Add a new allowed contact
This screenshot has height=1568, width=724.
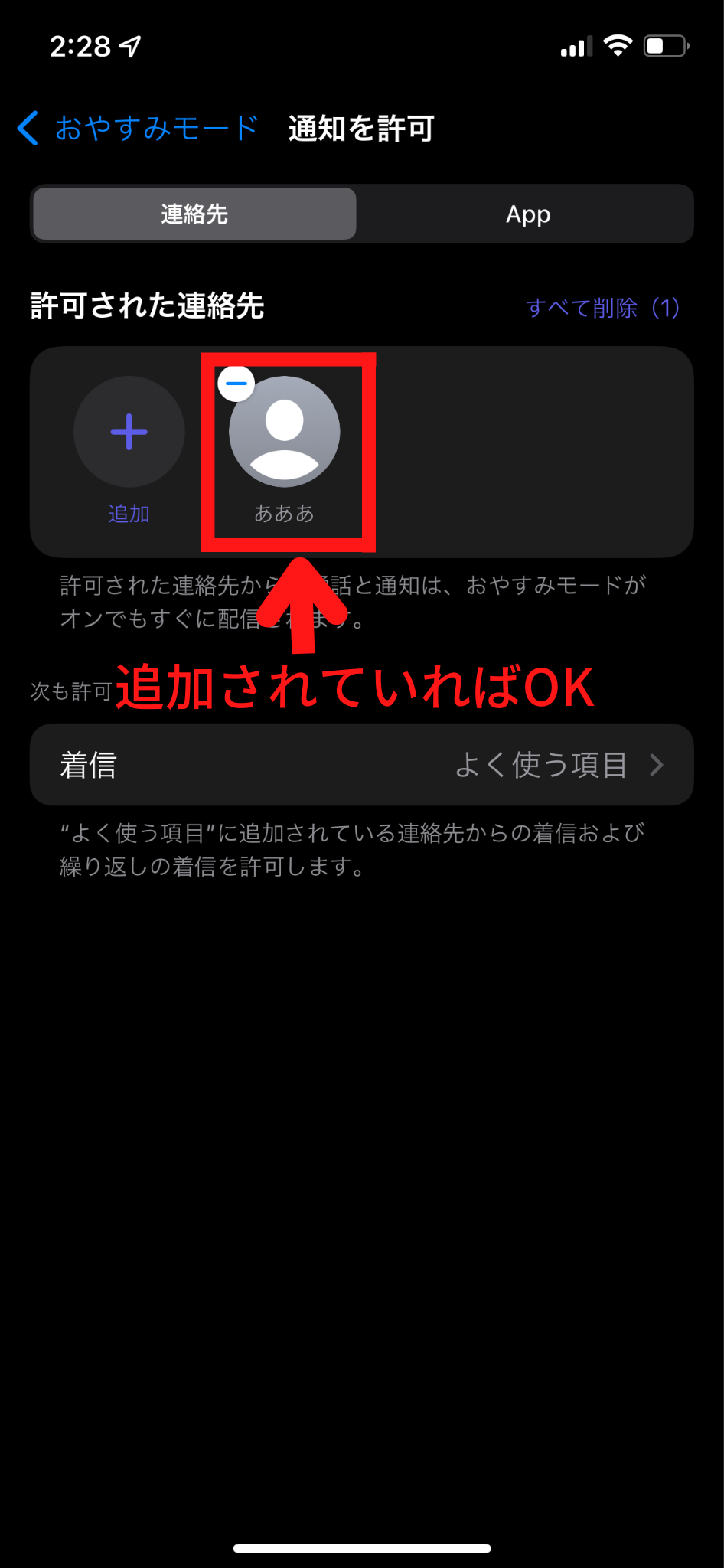pos(129,433)
